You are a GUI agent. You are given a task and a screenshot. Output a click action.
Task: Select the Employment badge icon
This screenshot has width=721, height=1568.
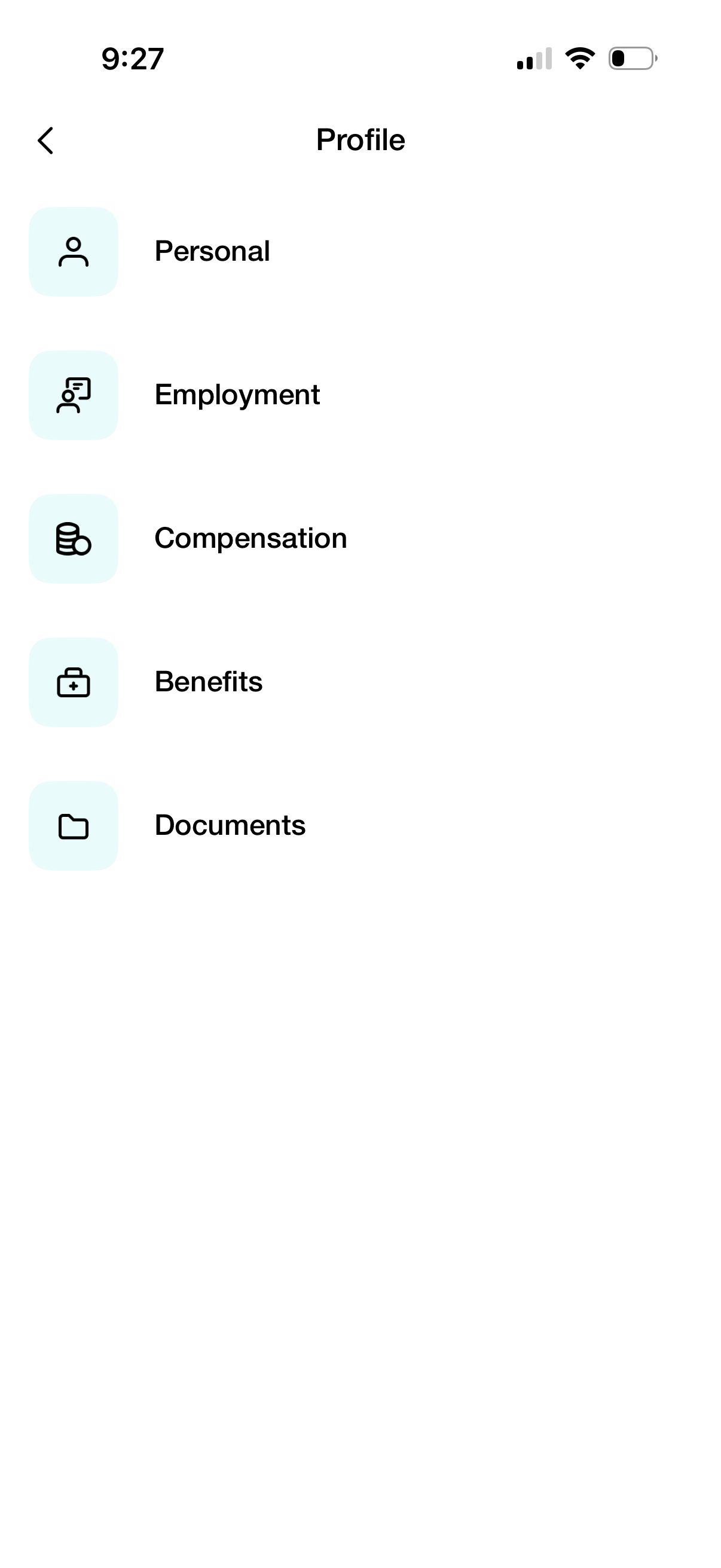(x=73, y=395)
